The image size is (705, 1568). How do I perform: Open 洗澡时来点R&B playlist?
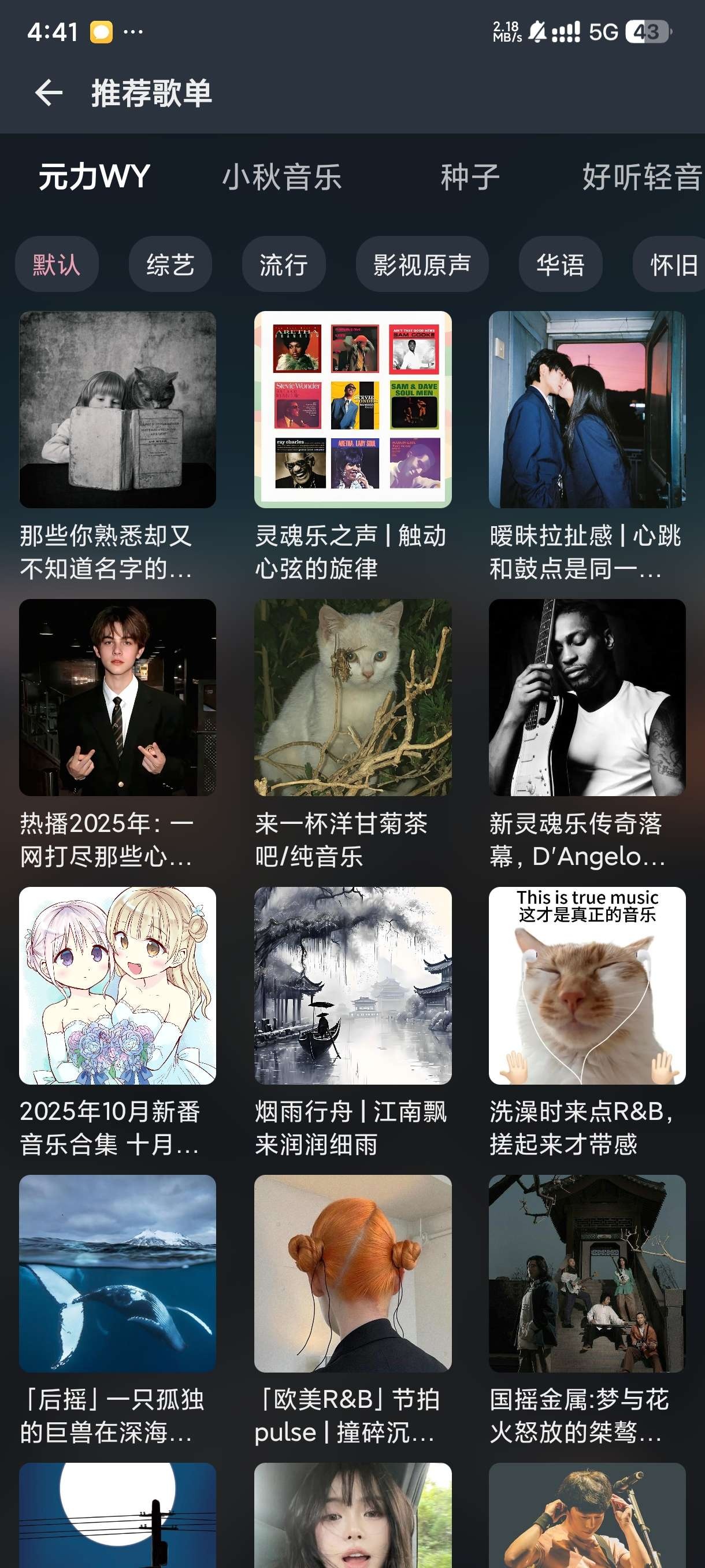click(587, 985)
